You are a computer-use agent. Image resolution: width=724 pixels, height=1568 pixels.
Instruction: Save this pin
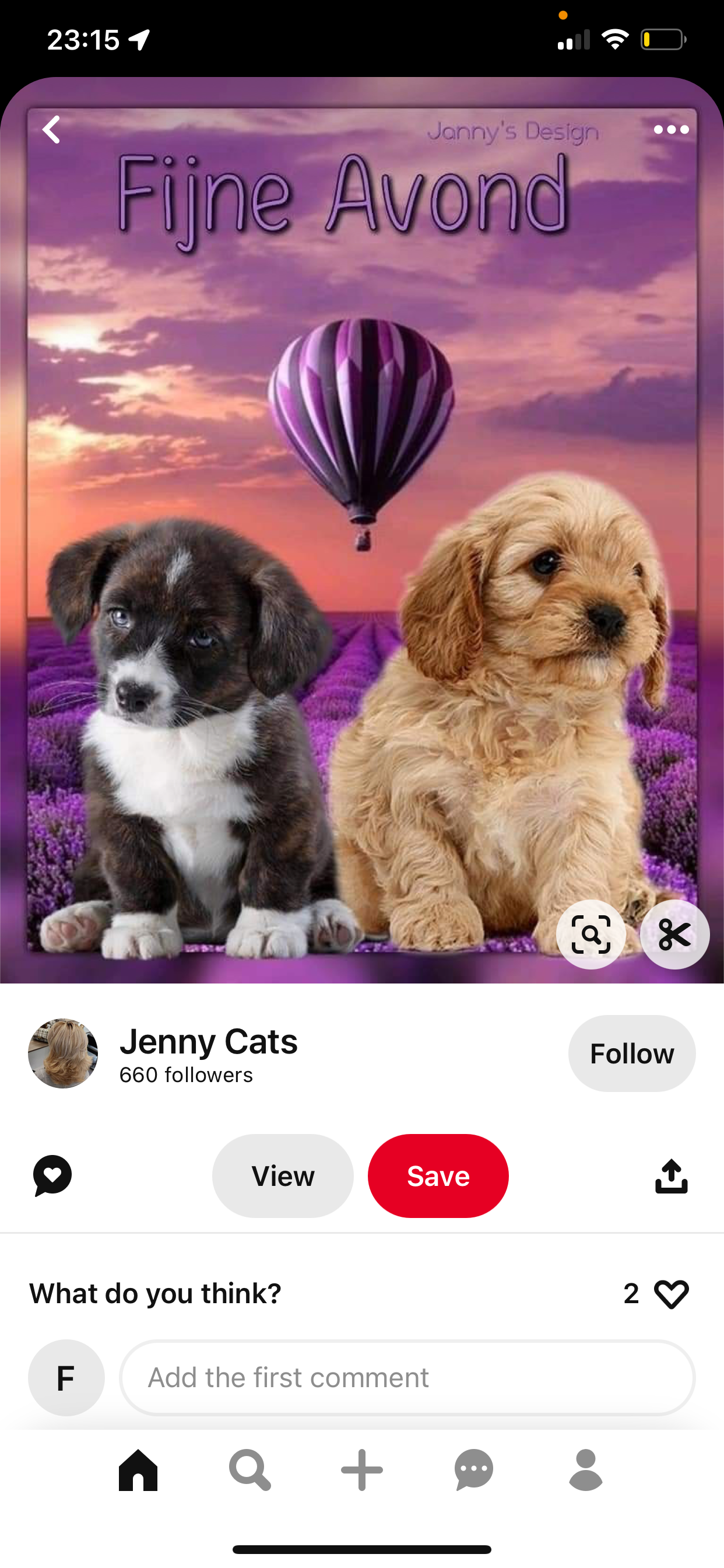coord(438,1176)
